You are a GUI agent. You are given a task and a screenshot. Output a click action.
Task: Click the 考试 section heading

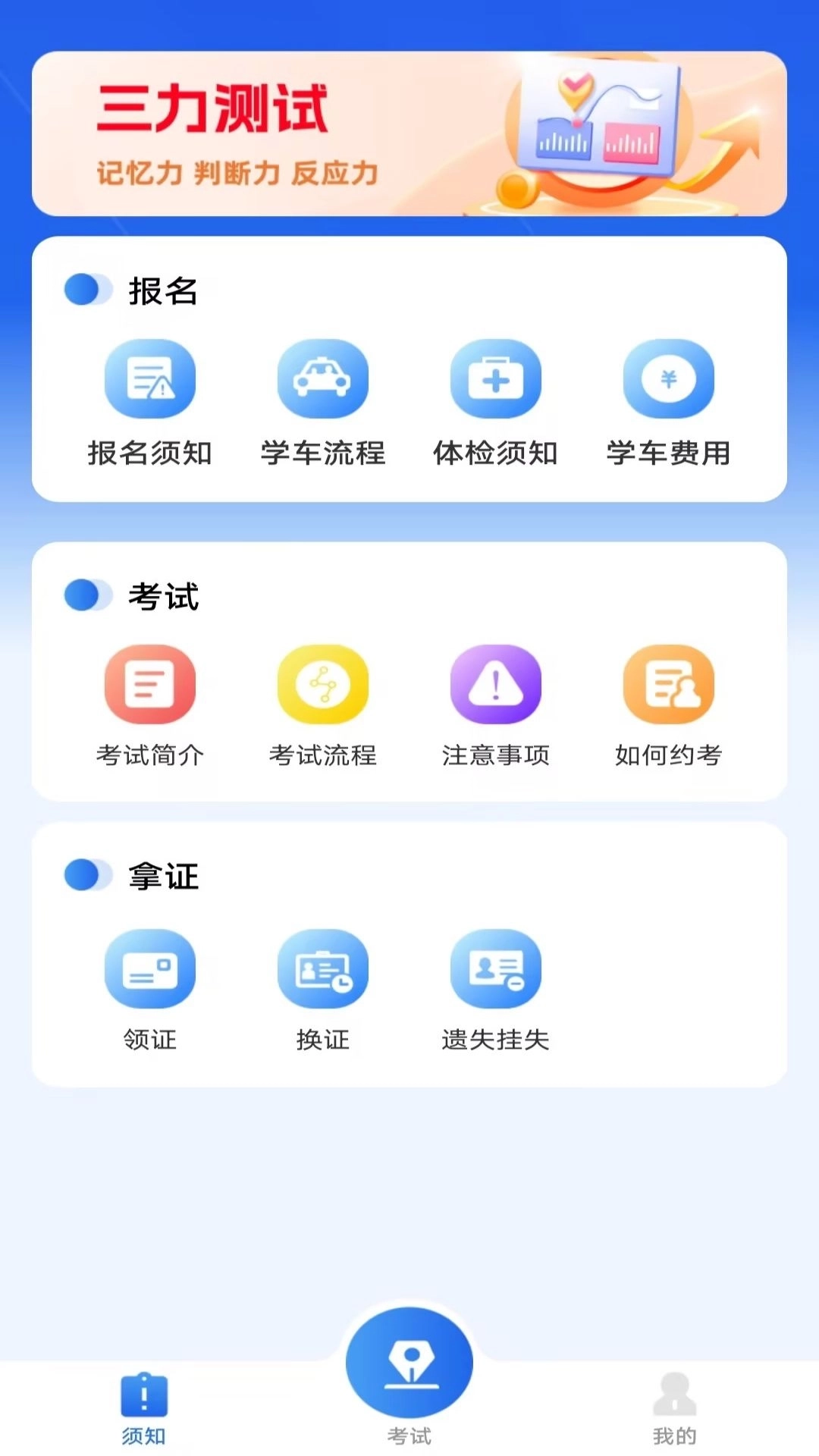(162, 597)
